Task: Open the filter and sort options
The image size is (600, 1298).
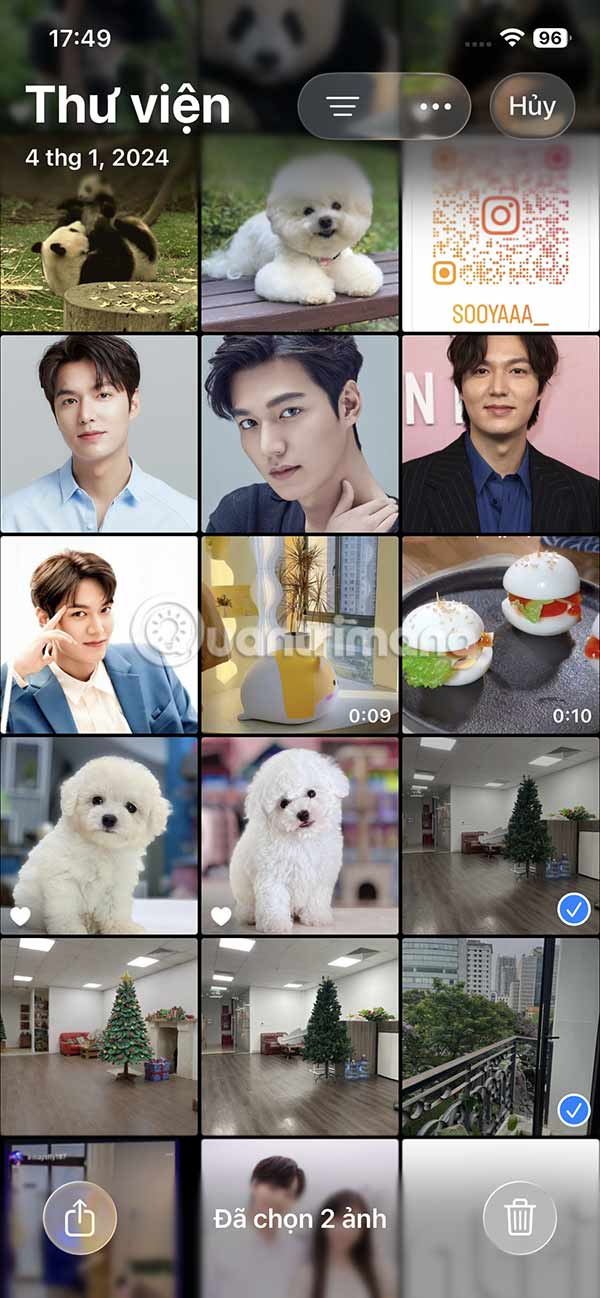Action: [343, 107]
